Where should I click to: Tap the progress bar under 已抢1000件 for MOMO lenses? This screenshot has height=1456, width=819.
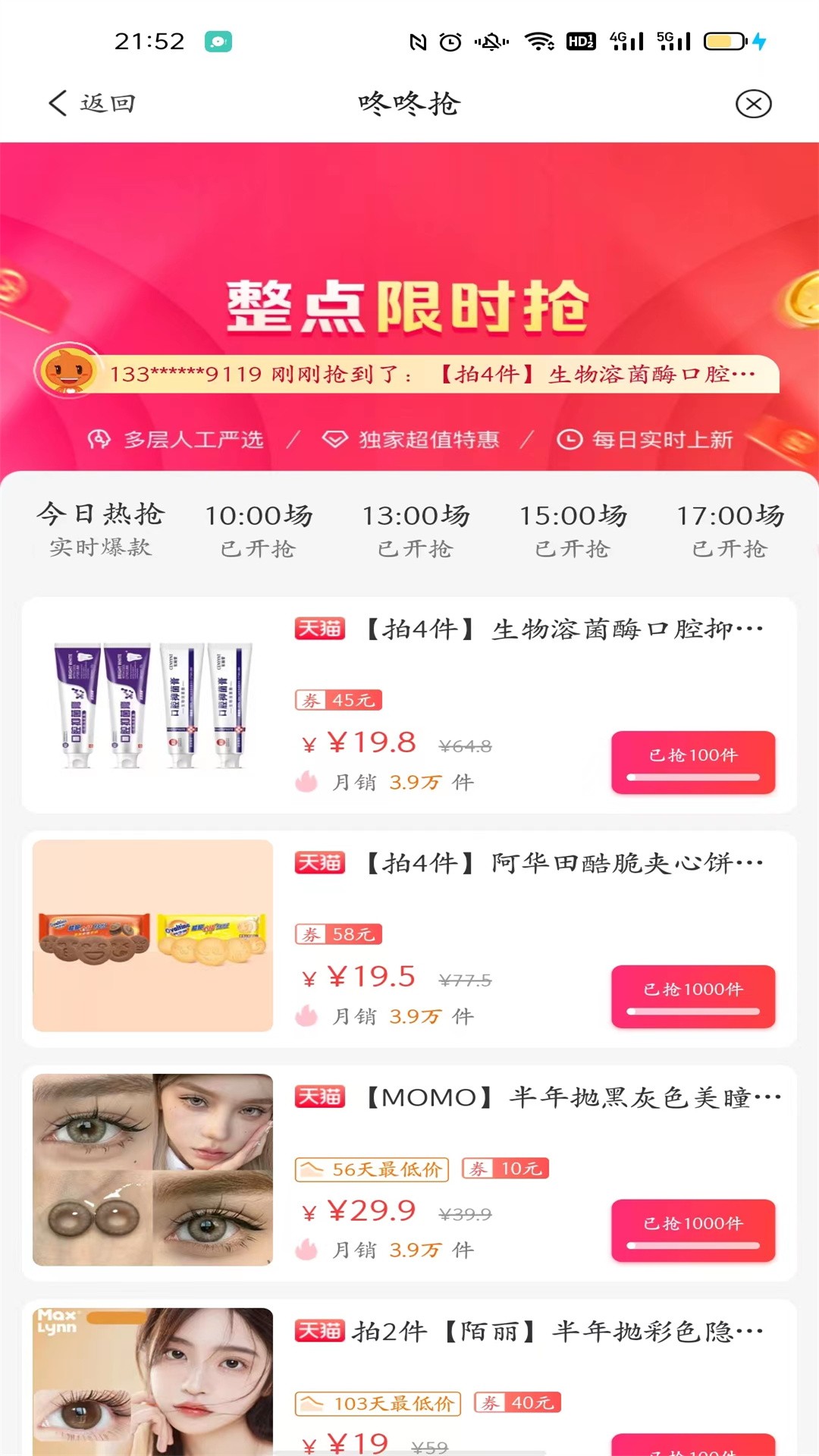692,1247
